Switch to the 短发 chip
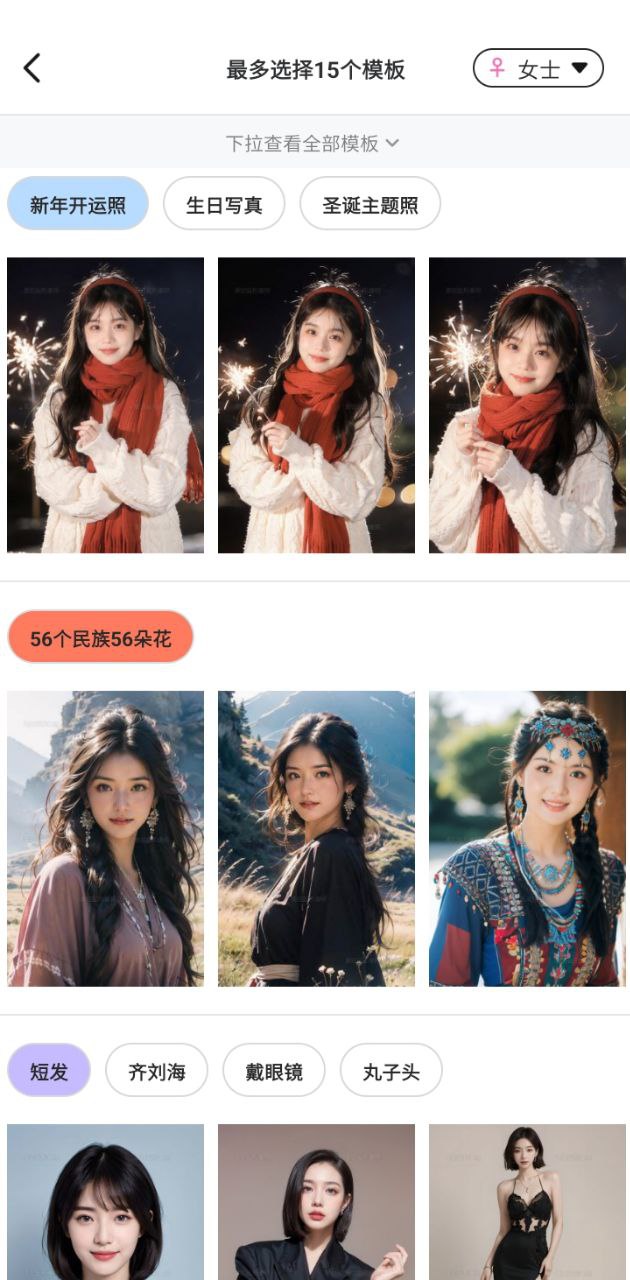Screen dimensions: 630x1280 [x=49, y=1072]
